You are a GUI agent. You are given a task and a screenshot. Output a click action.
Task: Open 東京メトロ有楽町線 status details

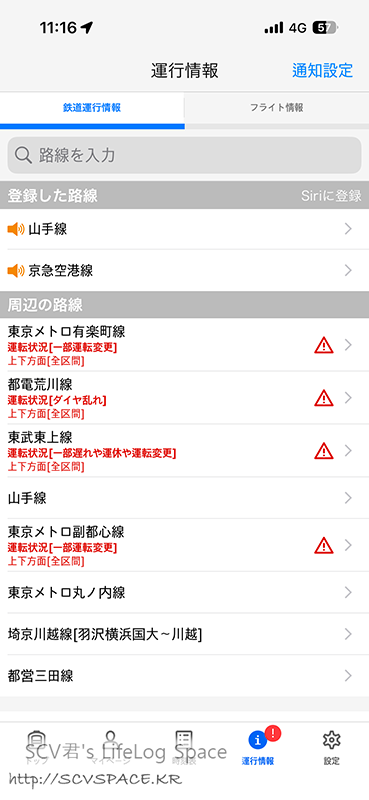tap(184, 345)
